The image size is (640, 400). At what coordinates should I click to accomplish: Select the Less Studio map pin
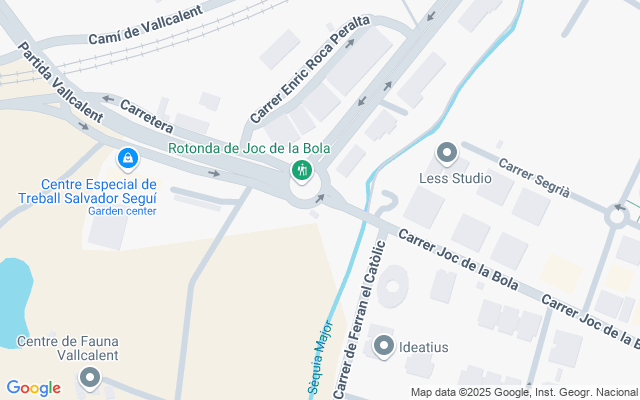point(447,154)
